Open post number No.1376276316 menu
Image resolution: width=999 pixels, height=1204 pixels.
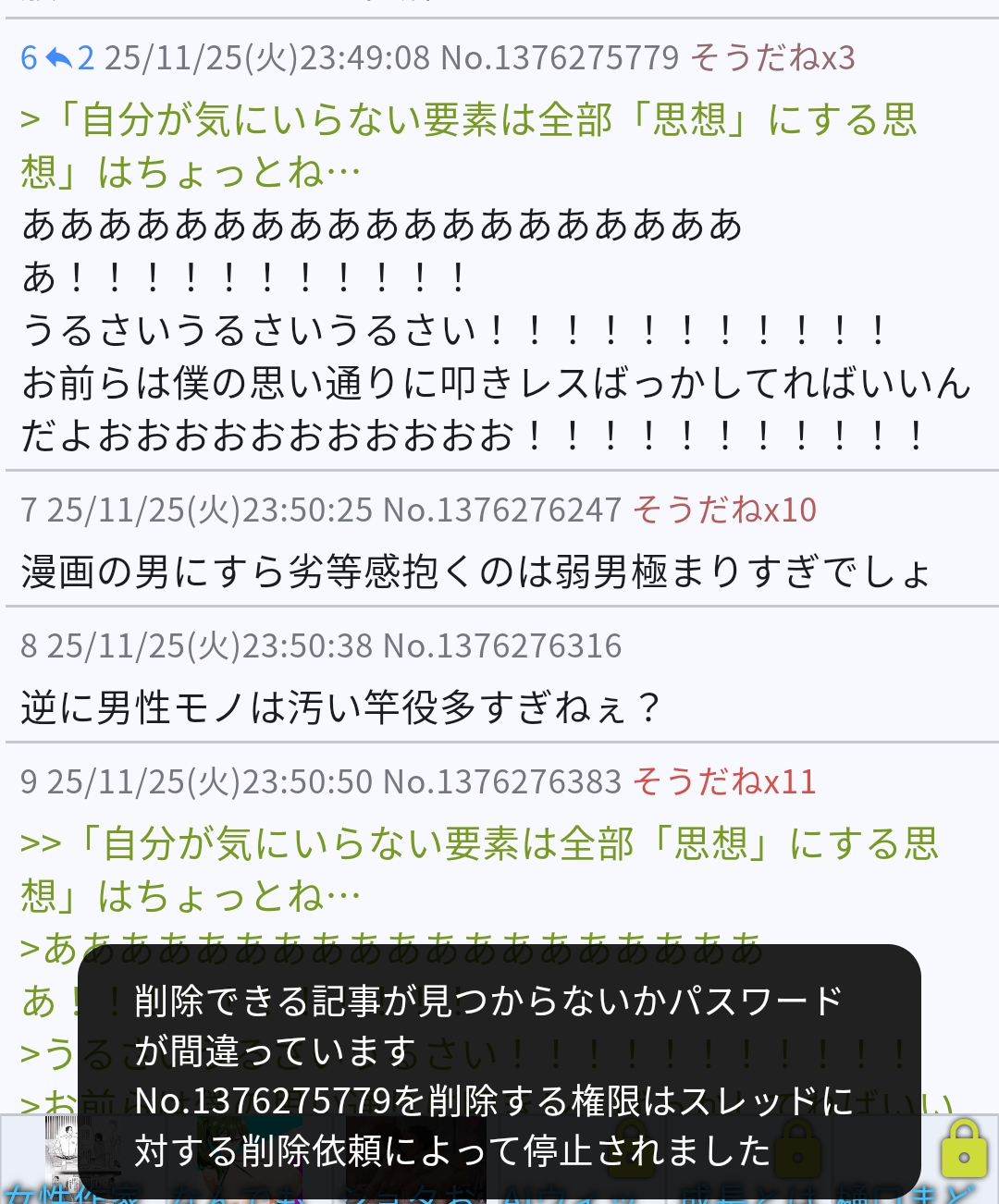click(502, 646)
